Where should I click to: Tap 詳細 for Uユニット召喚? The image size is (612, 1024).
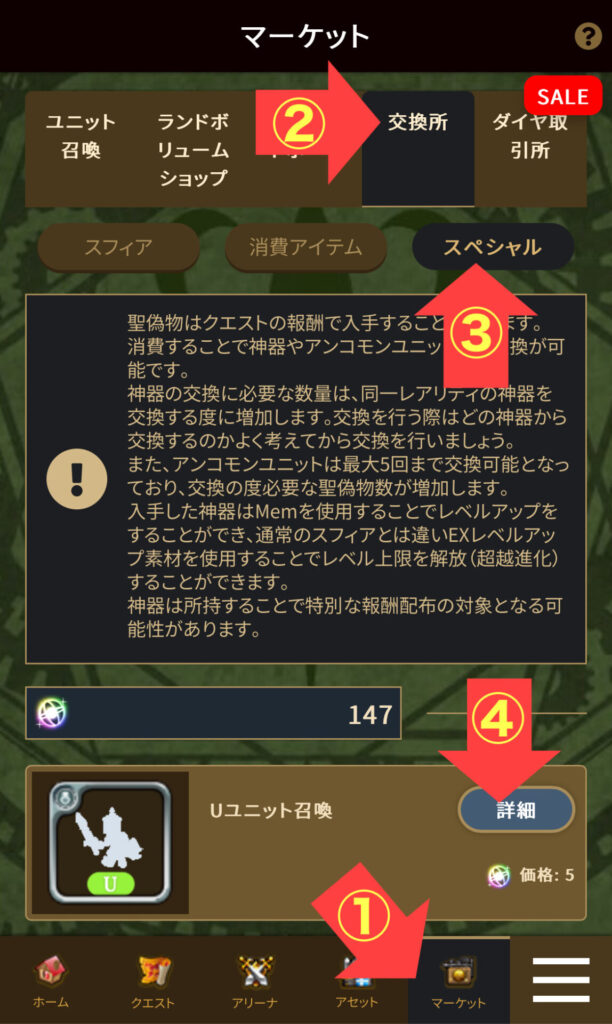point(516,810)
